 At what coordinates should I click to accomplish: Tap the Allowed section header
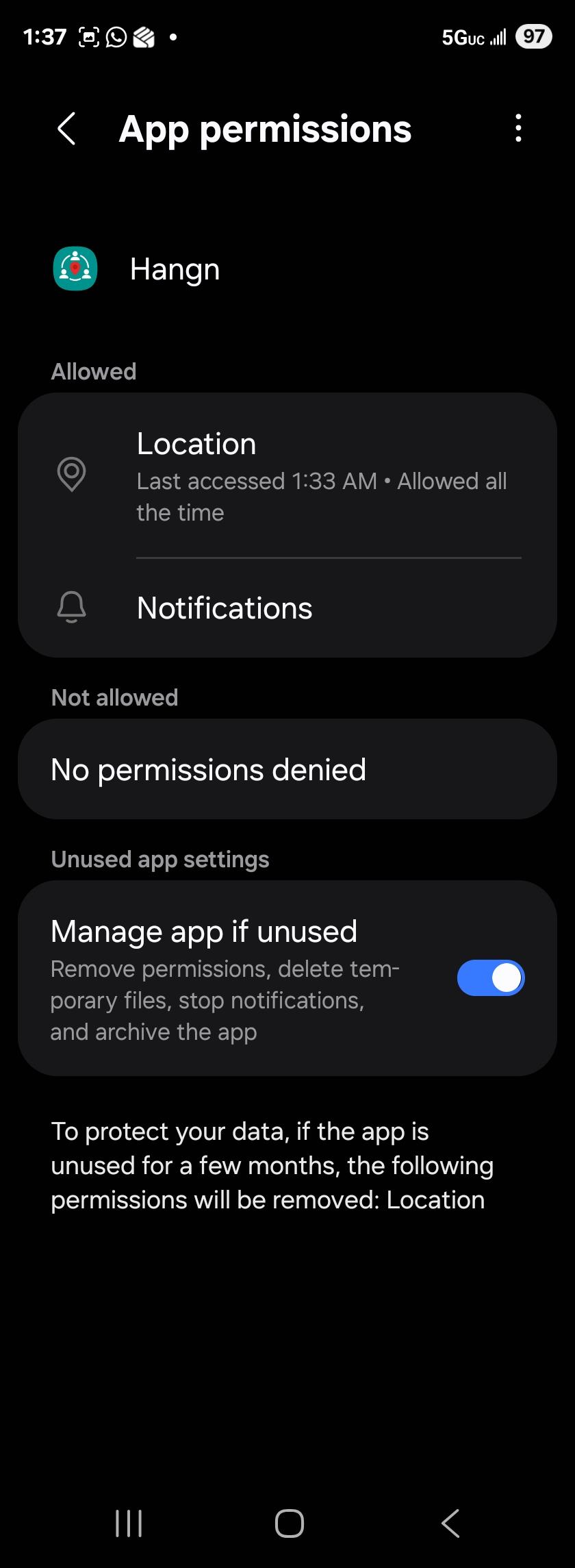click(x=94, y=371)
